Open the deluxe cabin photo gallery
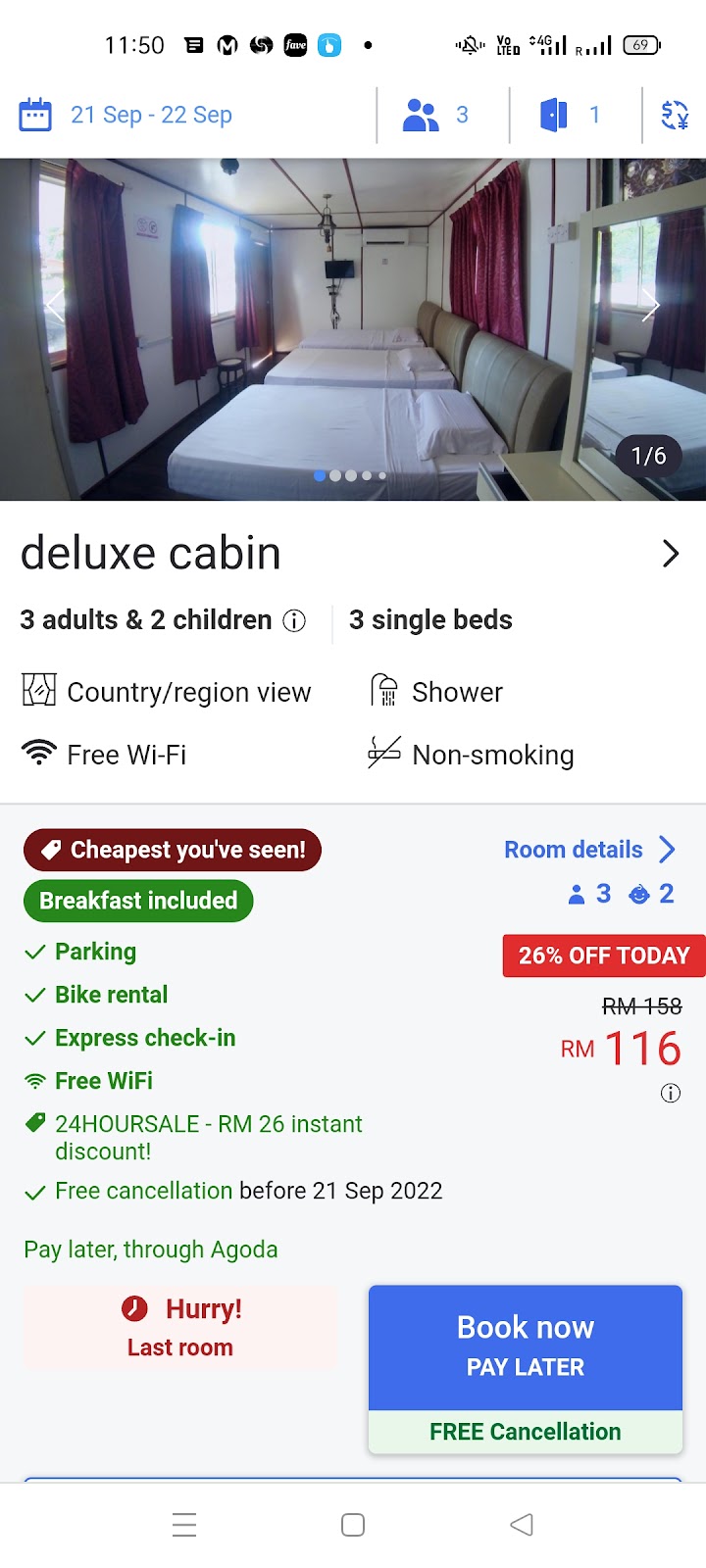The image size is (706, 1568). (x=353, y=329)
